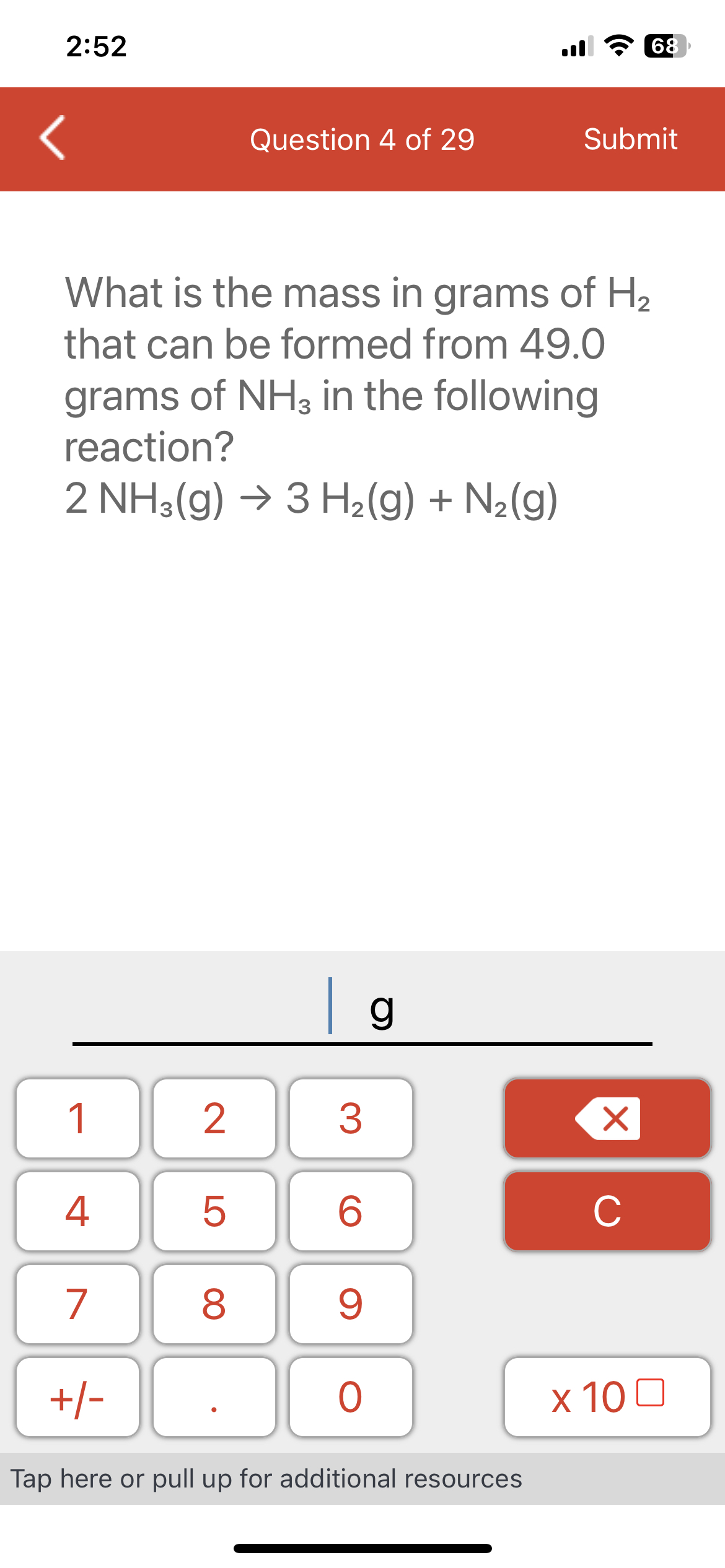Image resolution: width=725 pixels, height=1568 pixels.
Task: Submit the answer
Action: click(630, 139)
